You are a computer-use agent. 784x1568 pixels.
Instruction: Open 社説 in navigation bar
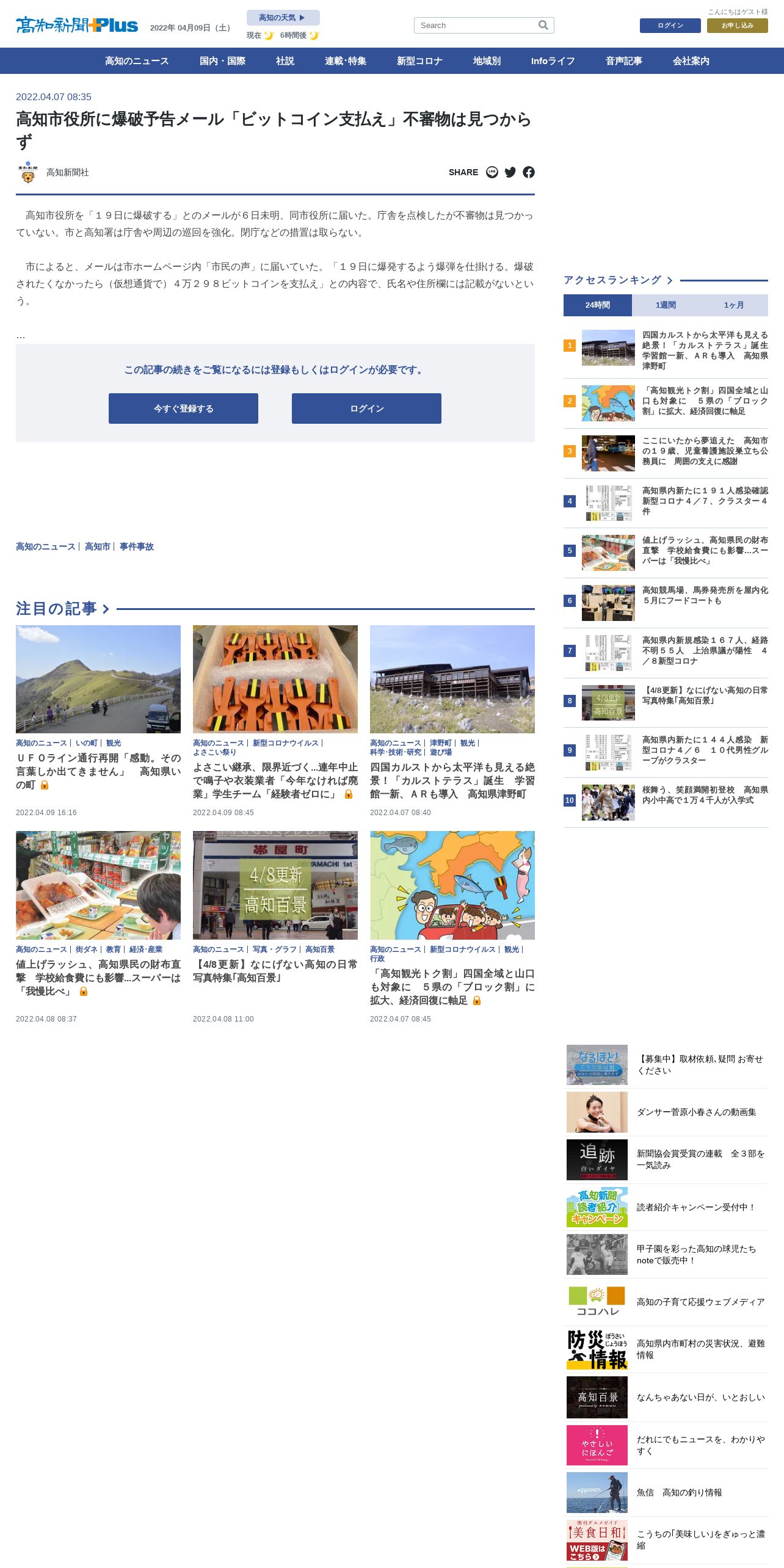(285, 61)
